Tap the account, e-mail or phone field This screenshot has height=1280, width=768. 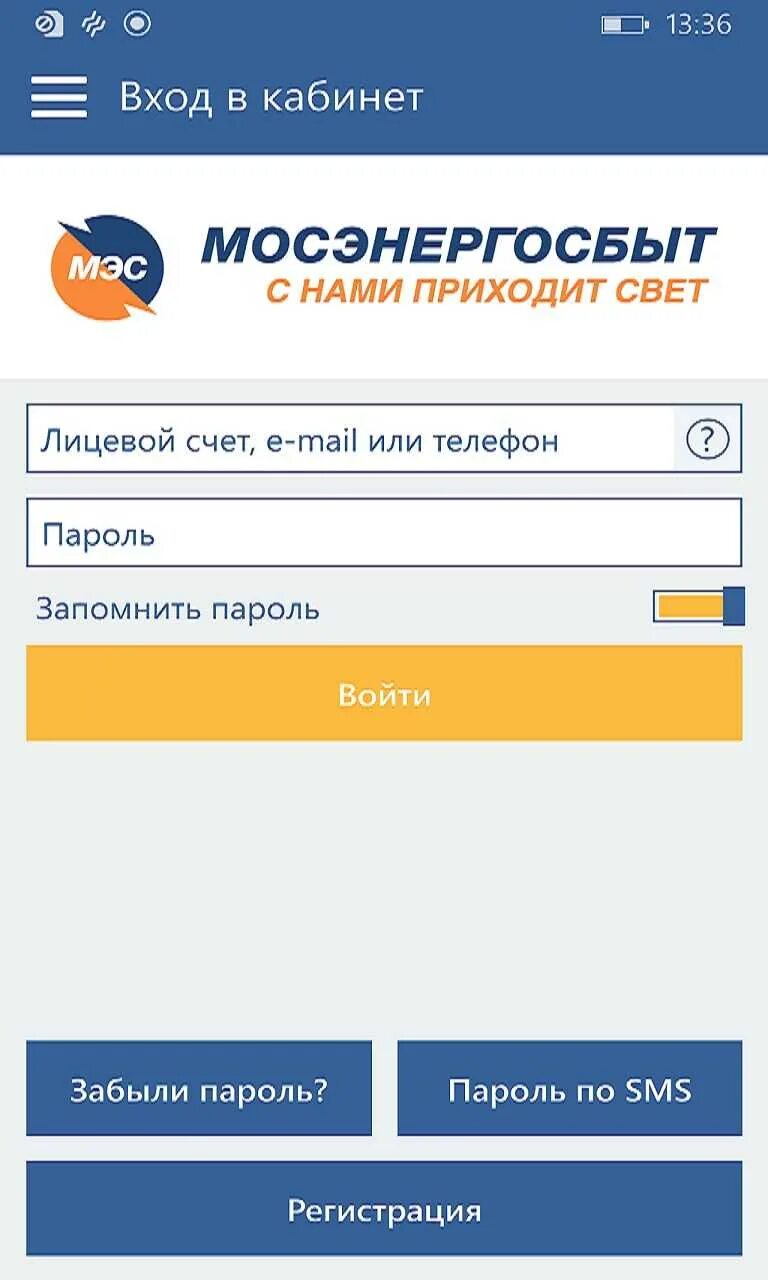coord(350,438)
